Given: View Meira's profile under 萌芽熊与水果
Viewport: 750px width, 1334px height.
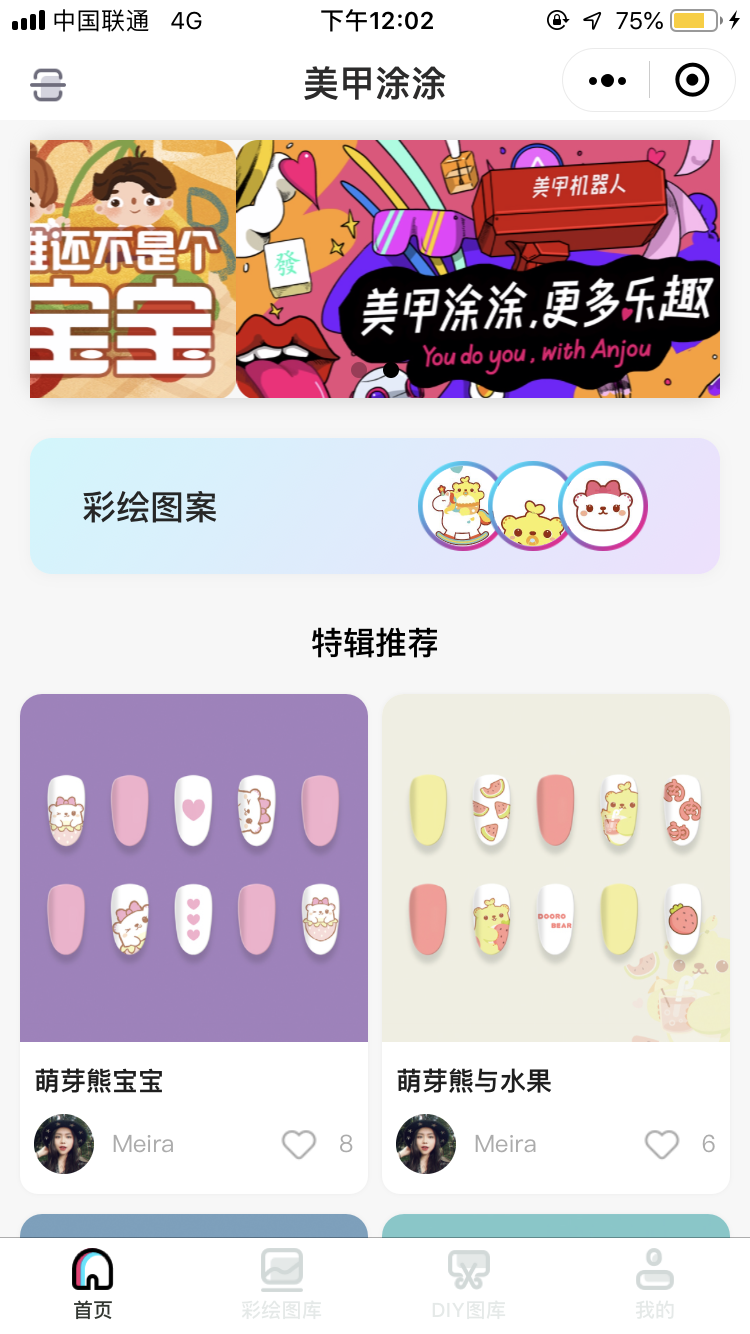Looking at the screenshot, I should click(x=426, y=1144).
